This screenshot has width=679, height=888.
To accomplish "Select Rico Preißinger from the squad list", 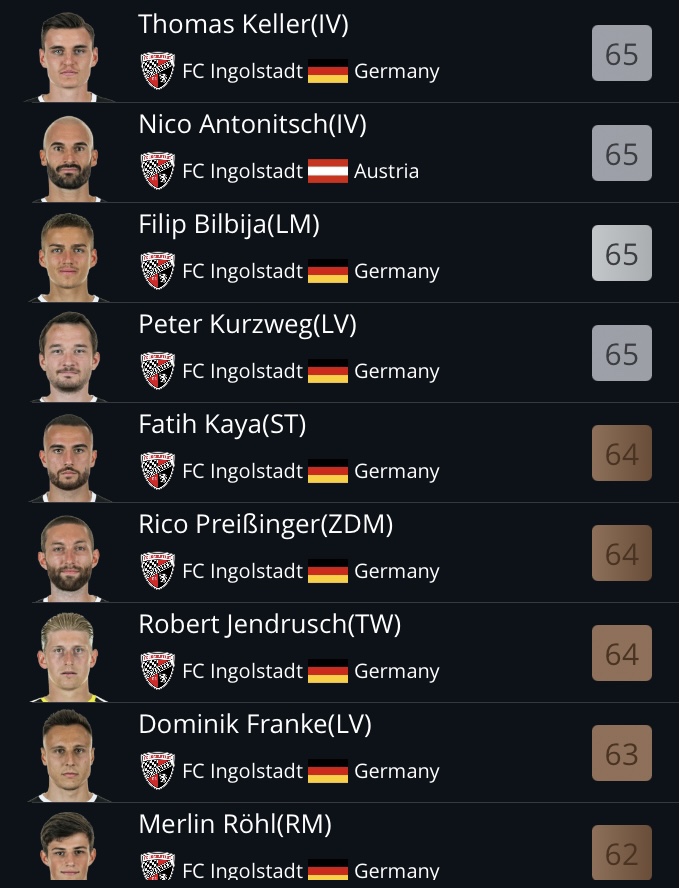I will tap(265, 525).
